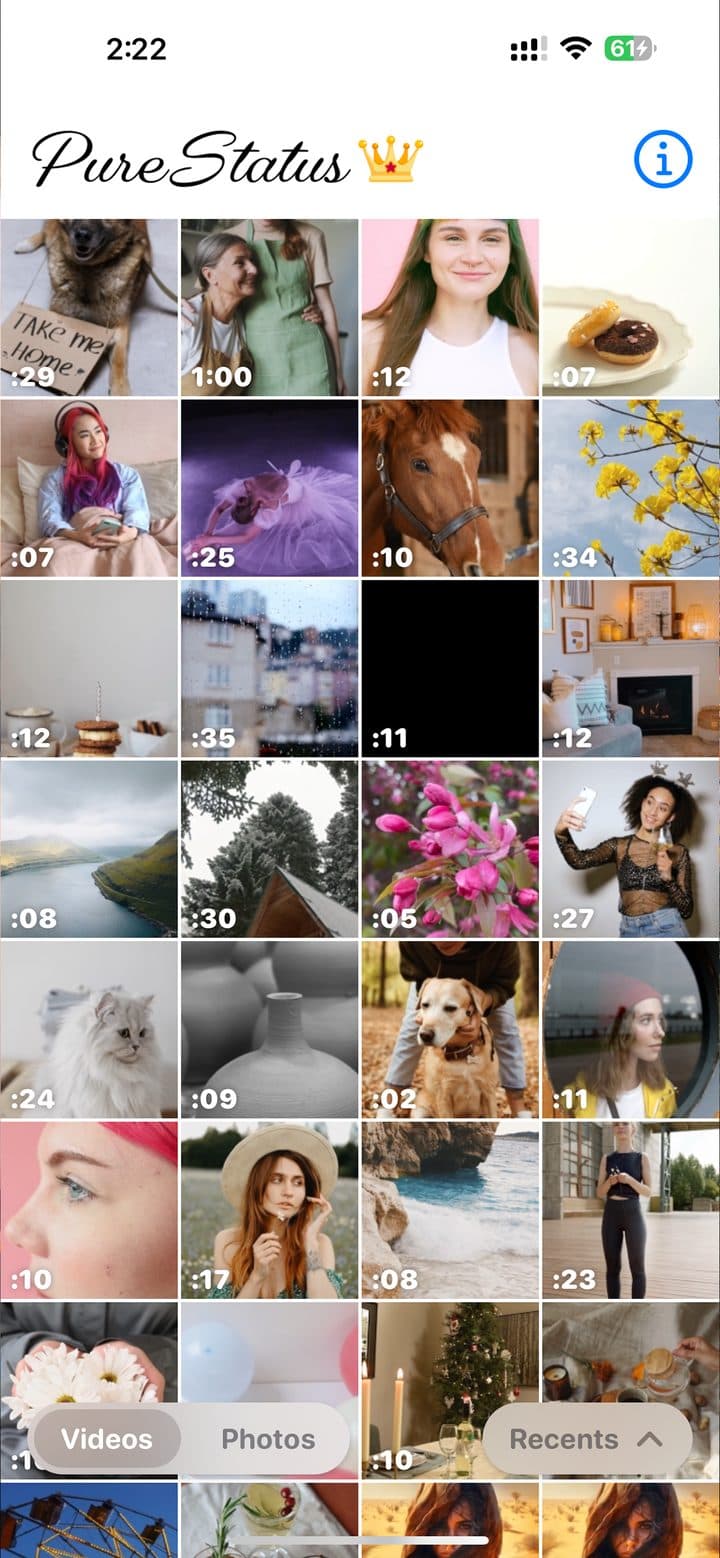Screen dimensions: 720x1558
Task: Select the ballerina in purple tutu video
Action: click(269, 488)
